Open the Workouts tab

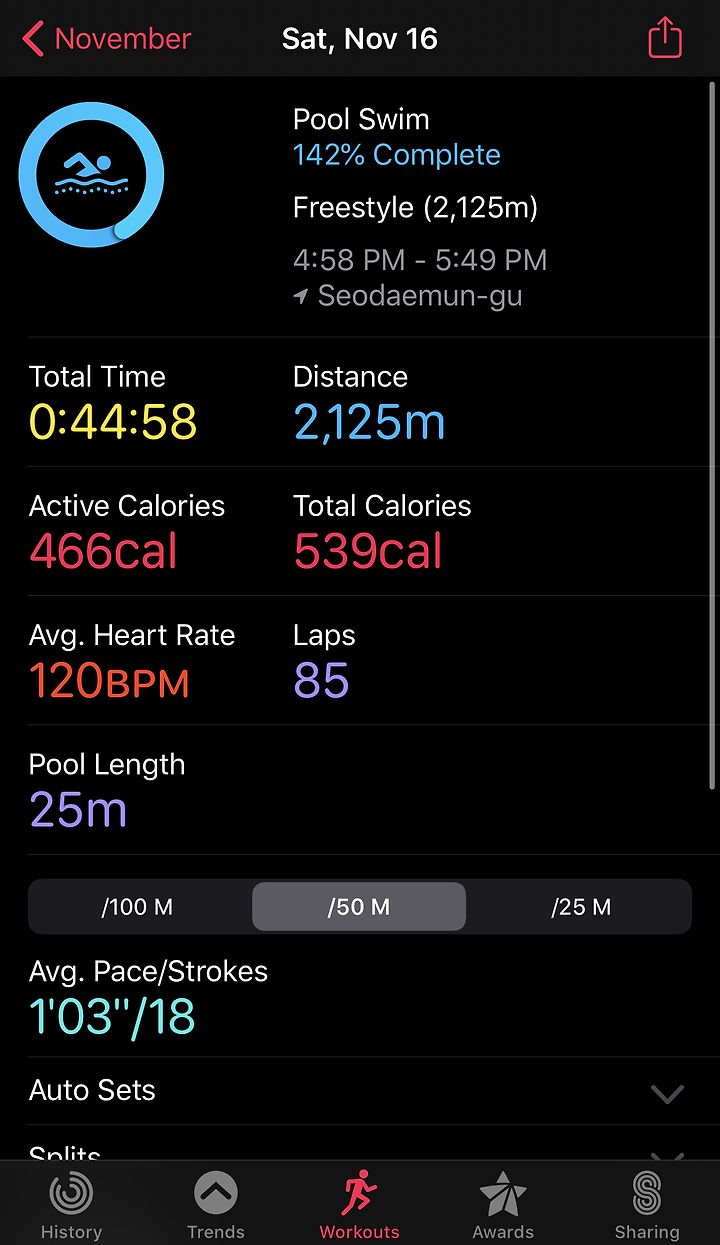tap(359, 1206)
